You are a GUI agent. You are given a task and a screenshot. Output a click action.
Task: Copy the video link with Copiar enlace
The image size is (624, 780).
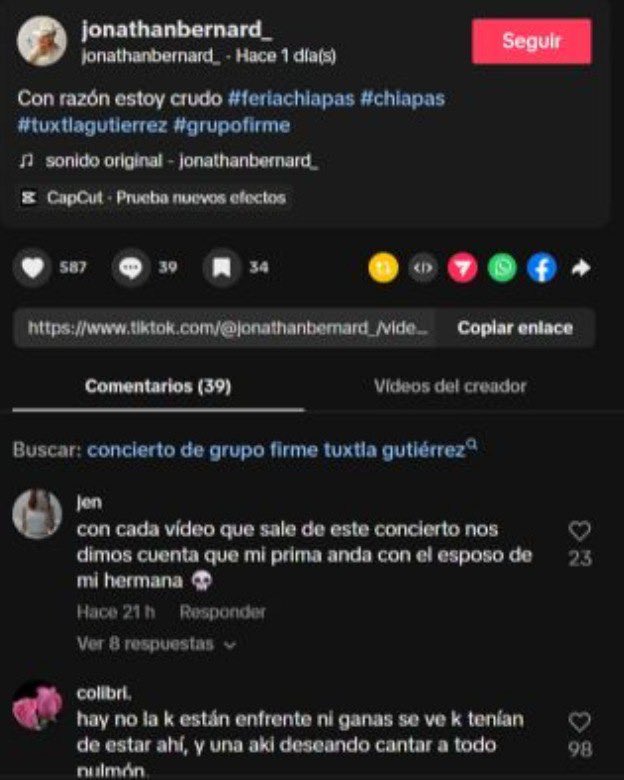(x=515, y=328)
